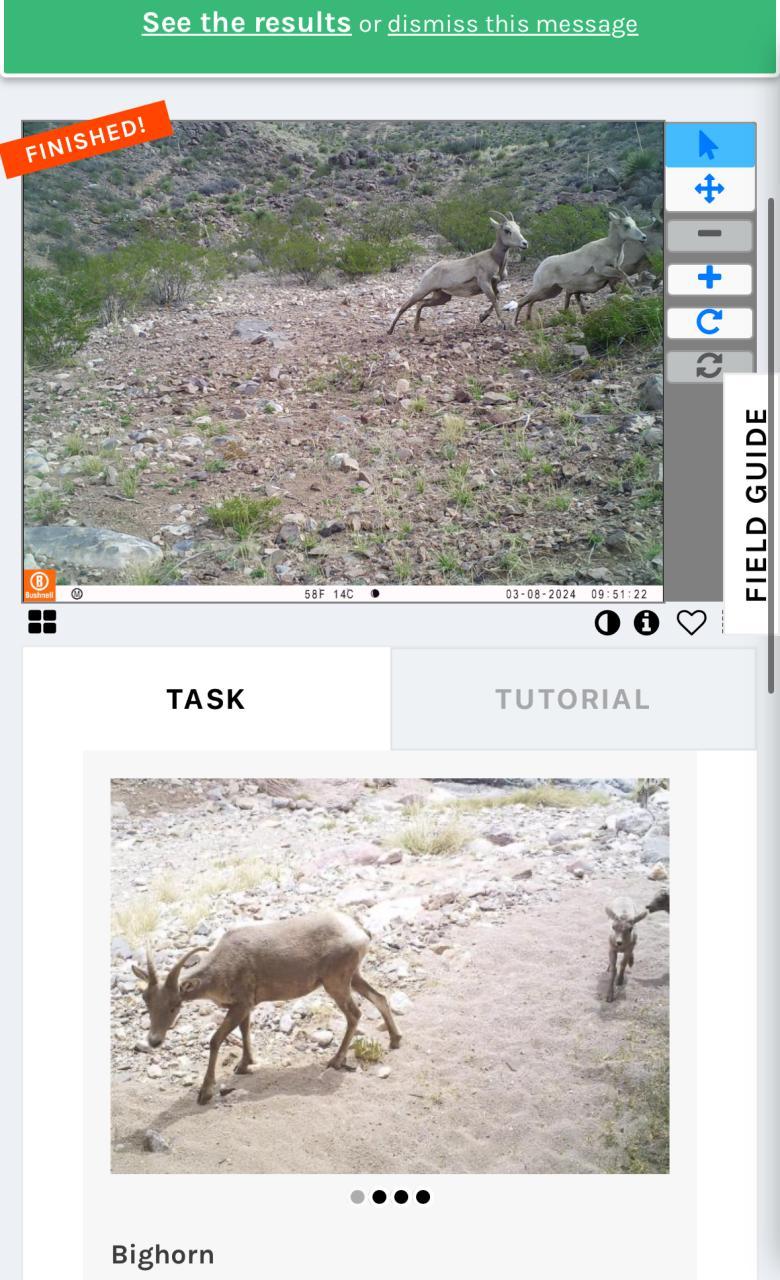Switch to the Tutorial tab
Image resolution: width=780 pixels, height=1280 pixels.
(572, 699)
